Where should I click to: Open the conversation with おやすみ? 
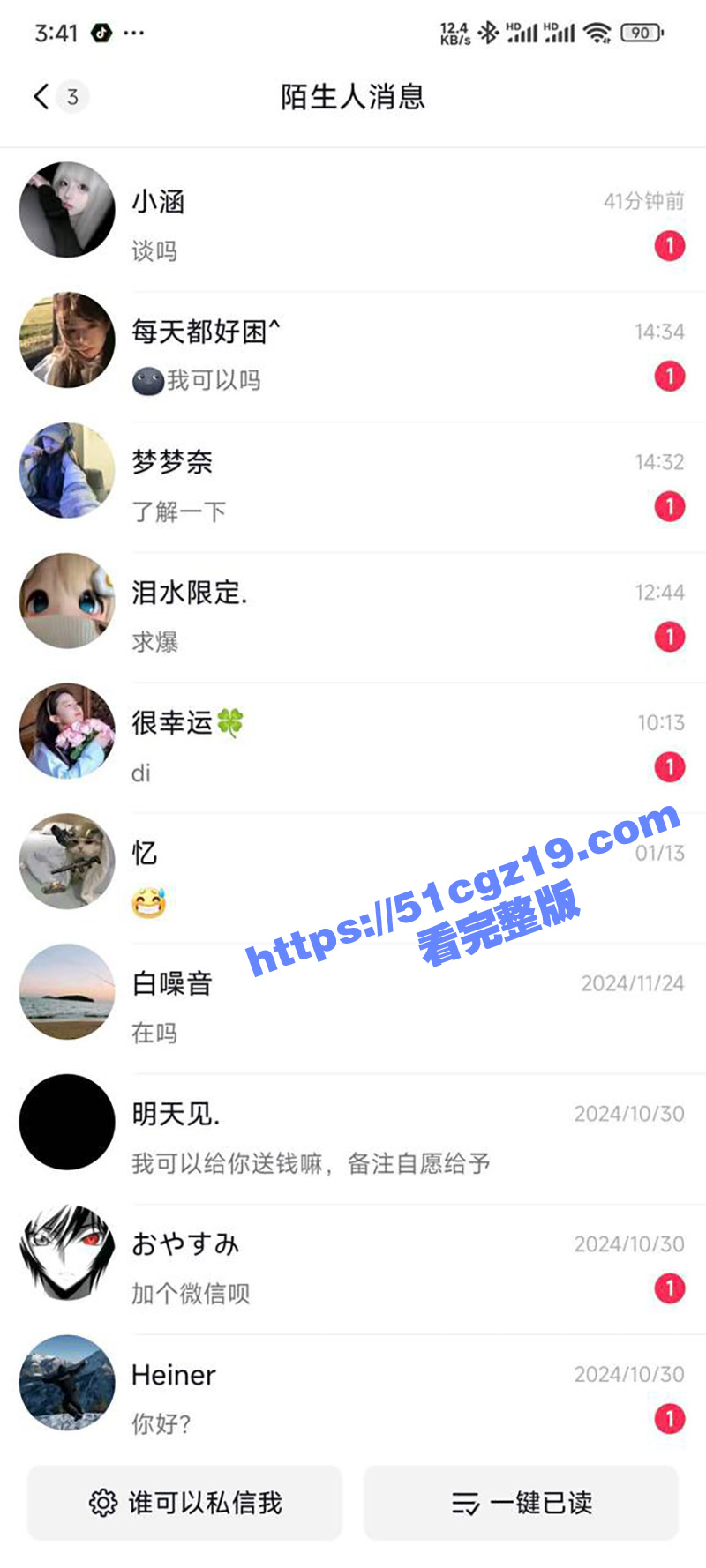click(353, 1269)
